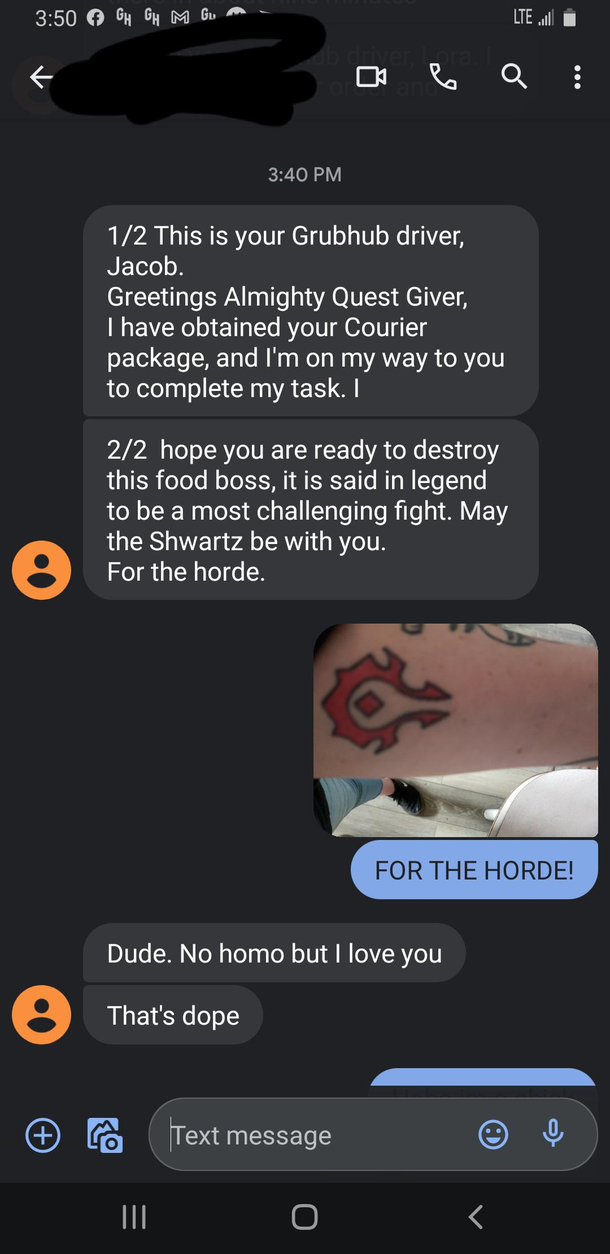The image size is (610, 1254).
Task: Open recent apps from the navigation bar
Action: tap(133, 1216)
